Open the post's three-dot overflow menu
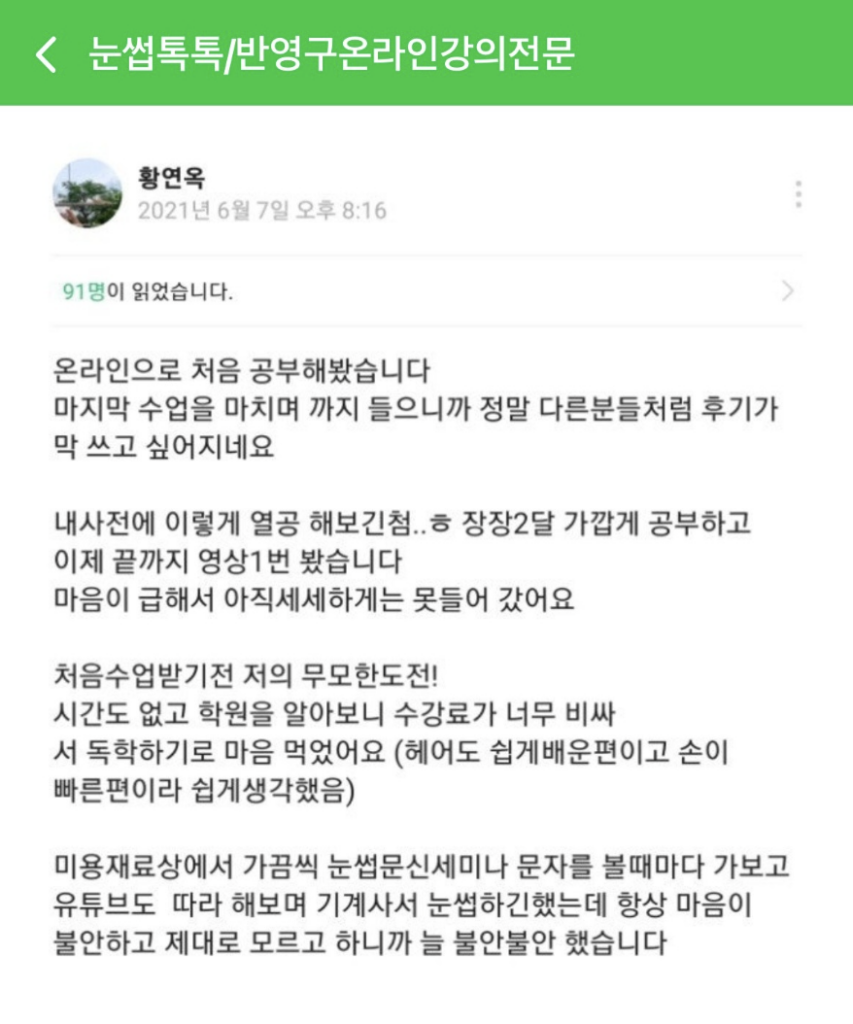 click(797, 194)
